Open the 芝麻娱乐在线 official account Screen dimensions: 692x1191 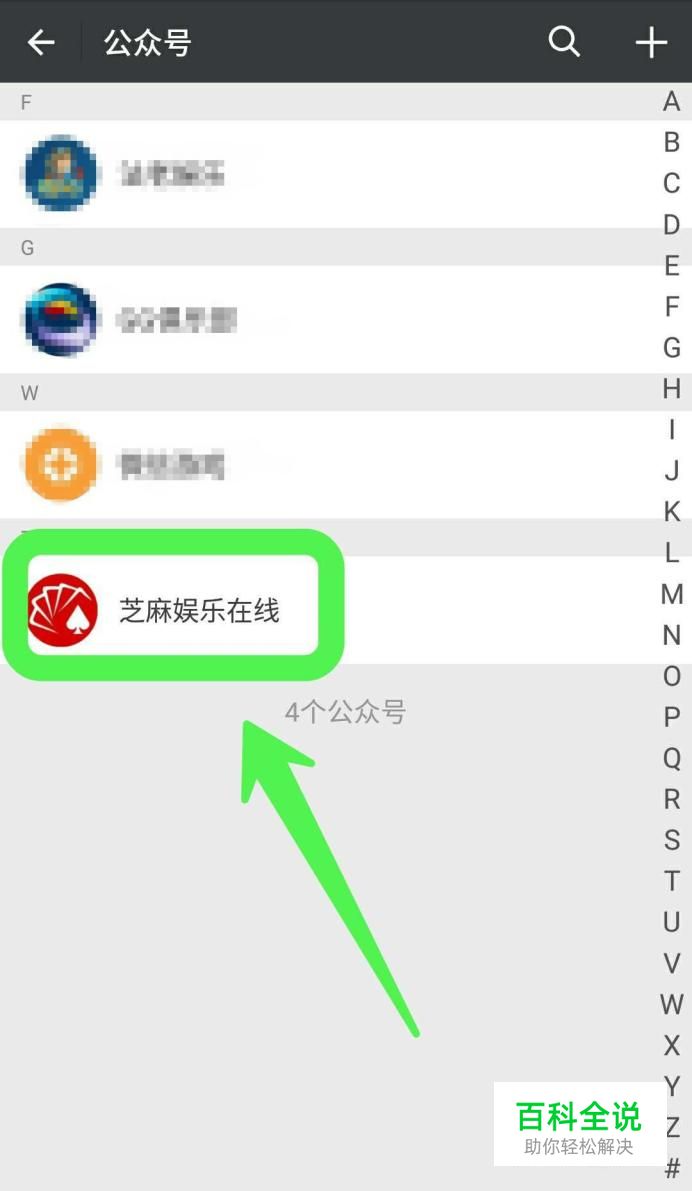[199, 610]
